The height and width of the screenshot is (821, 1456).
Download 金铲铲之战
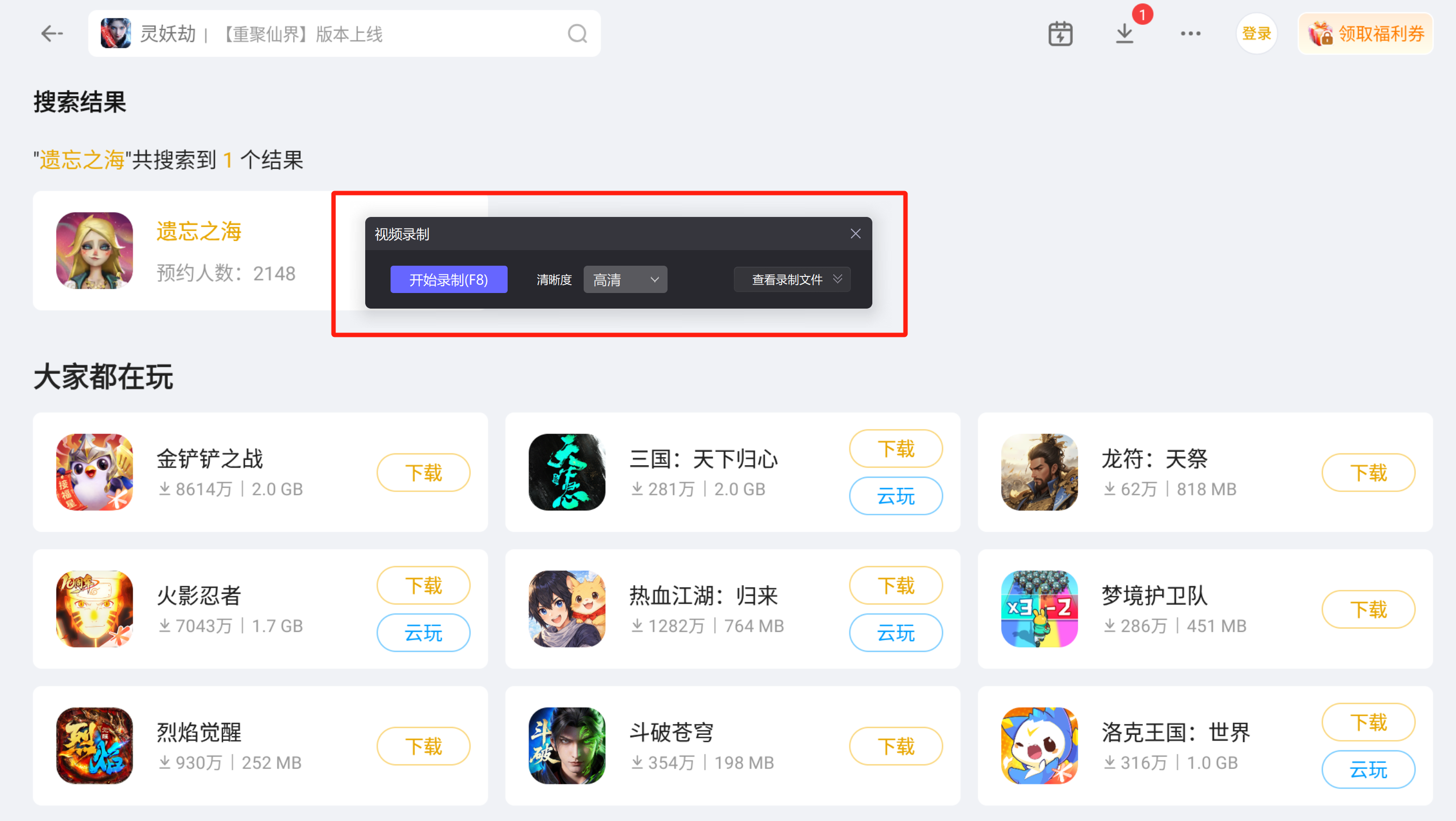pyautogui.click(x=423, y=472)
